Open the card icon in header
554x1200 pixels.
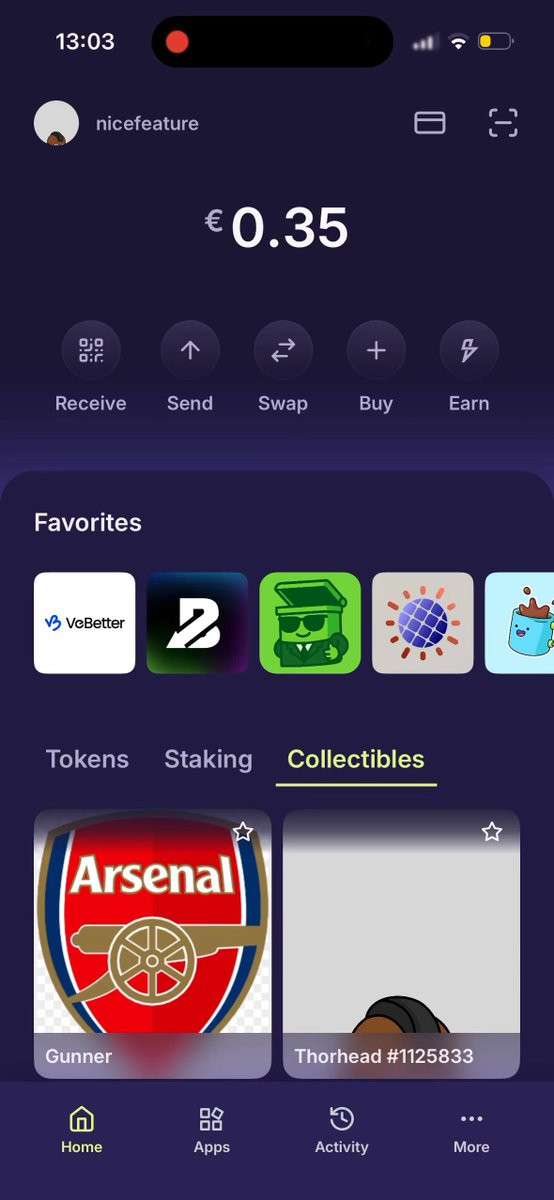coord(430,123)
